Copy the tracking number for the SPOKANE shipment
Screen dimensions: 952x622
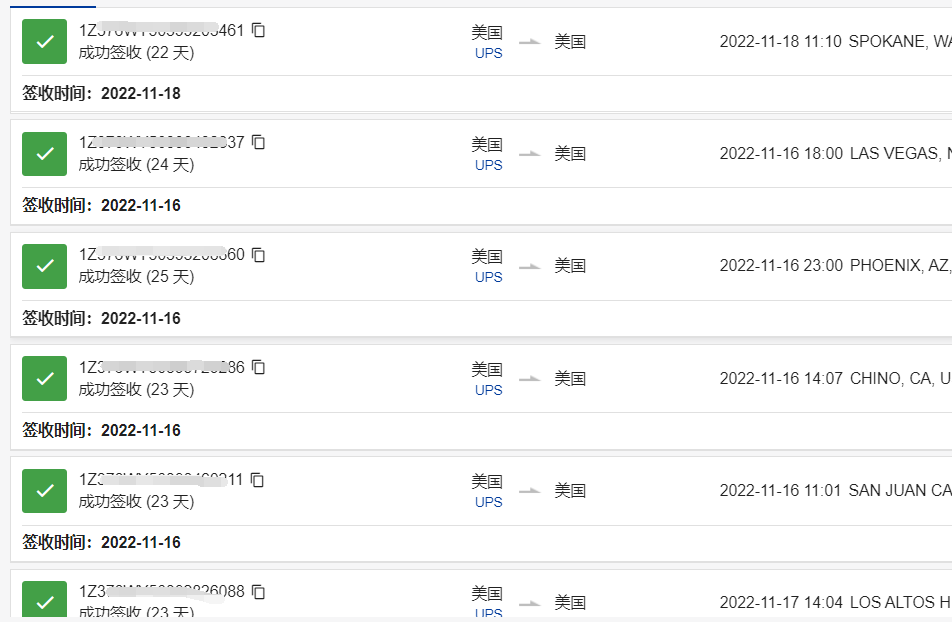point(259,31)
